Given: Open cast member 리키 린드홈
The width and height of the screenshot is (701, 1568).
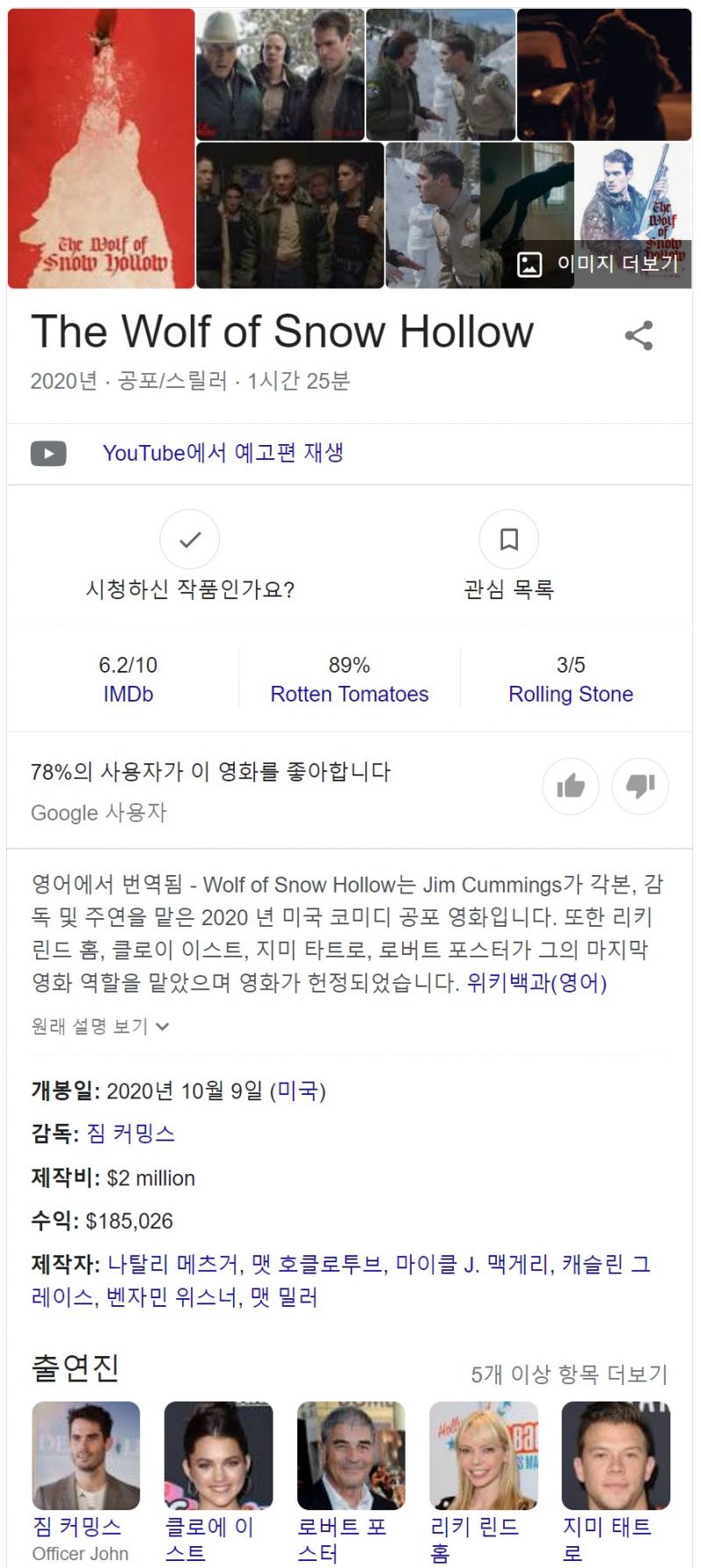Looking at the screenshot, I should coord(483,1459).
